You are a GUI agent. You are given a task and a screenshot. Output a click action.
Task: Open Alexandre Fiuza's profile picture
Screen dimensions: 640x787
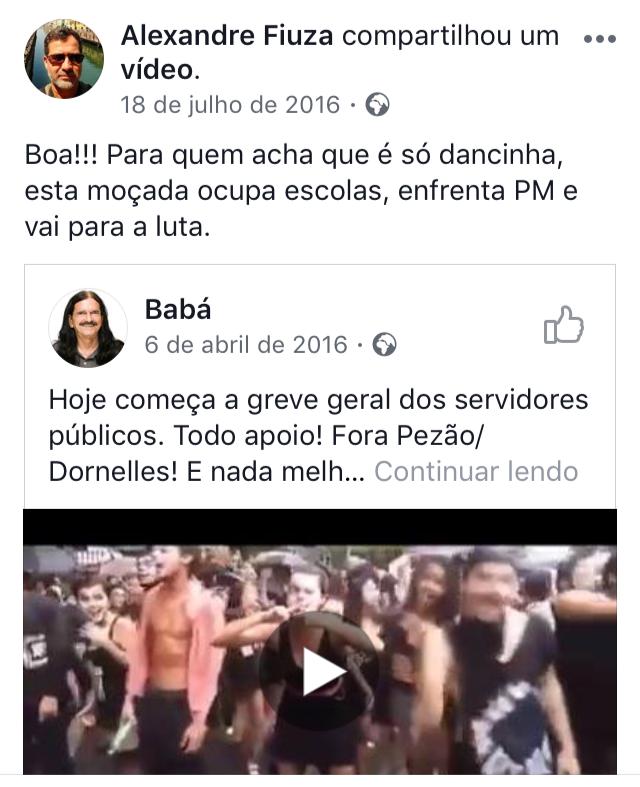pyautogui.click(x=64, y=59)
